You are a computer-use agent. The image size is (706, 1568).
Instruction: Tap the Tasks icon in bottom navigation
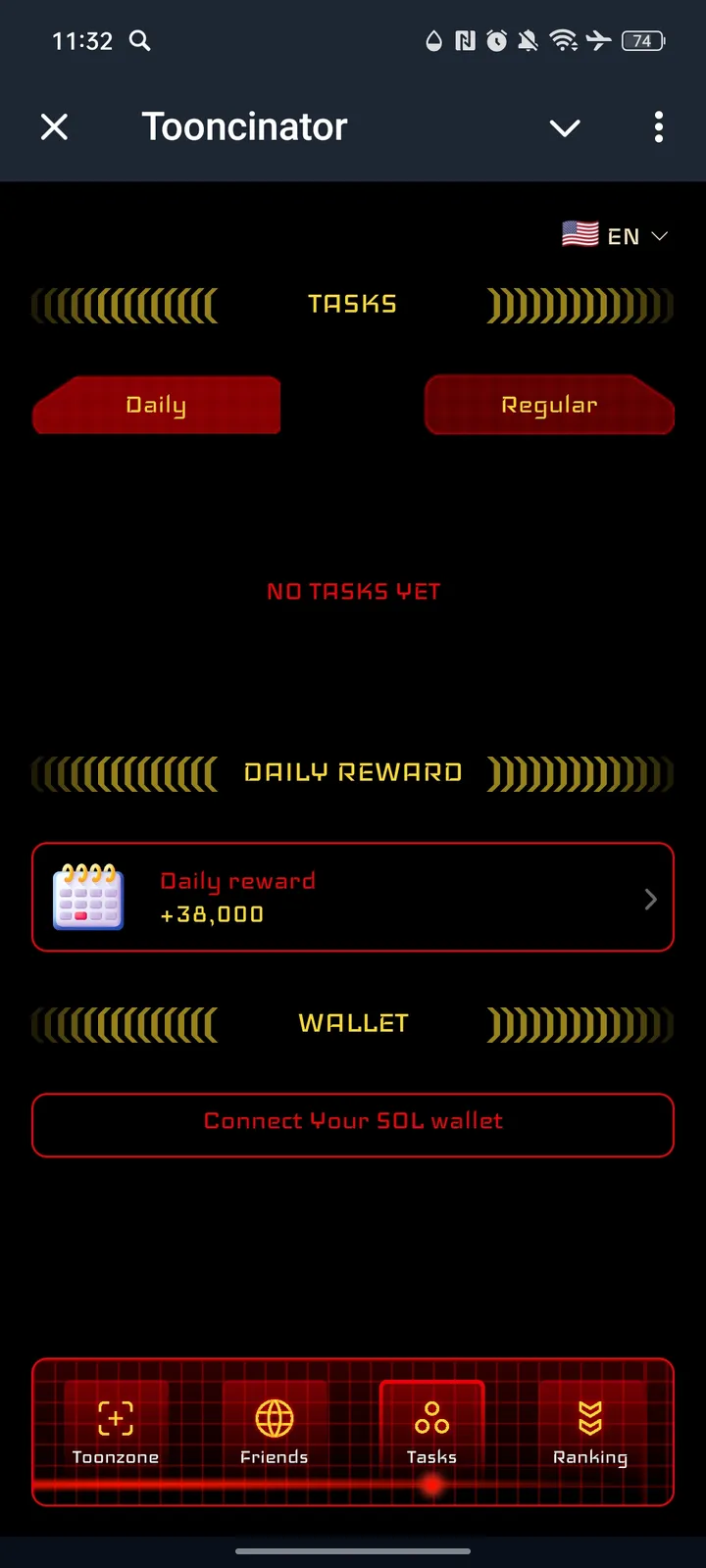coord(431,1414)
